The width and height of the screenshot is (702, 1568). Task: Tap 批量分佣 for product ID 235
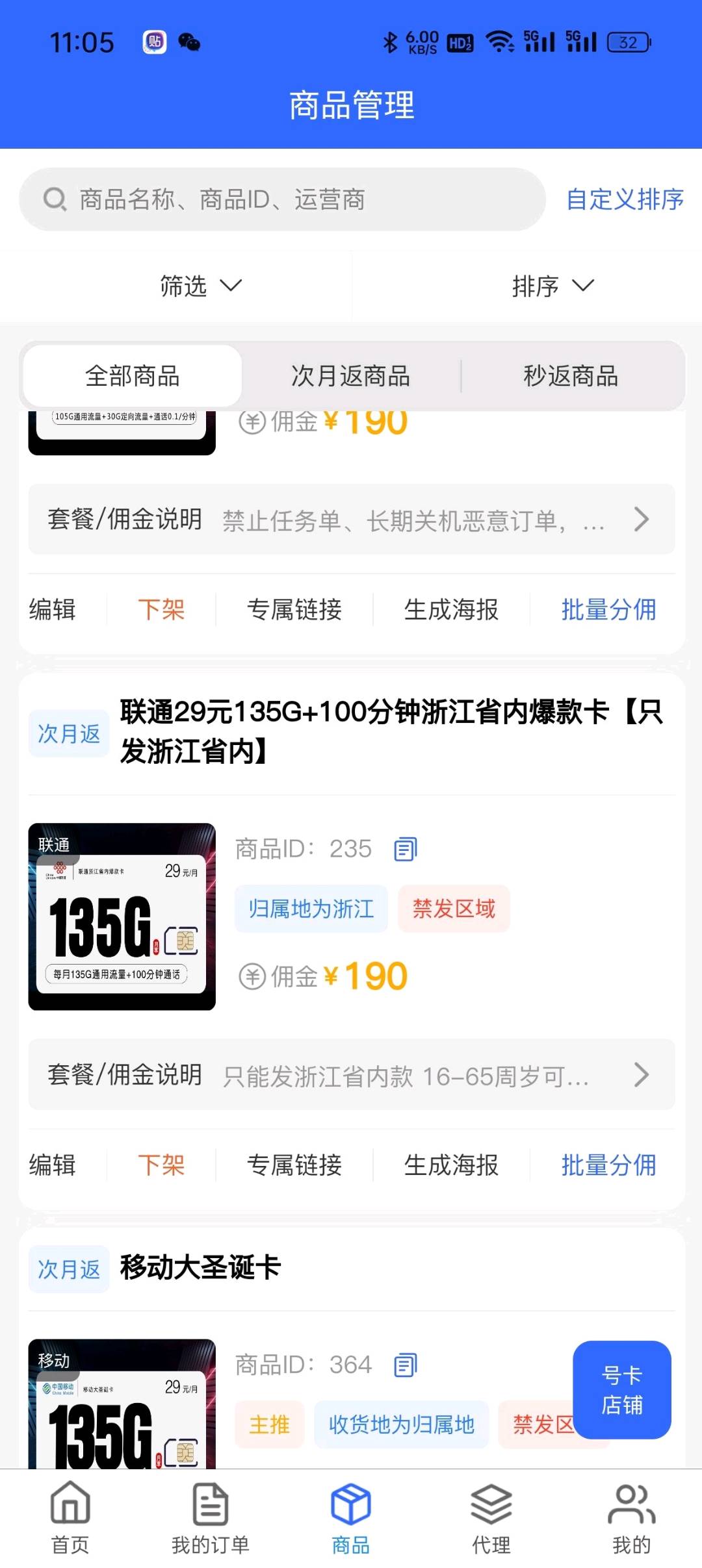pos(608,1165)
